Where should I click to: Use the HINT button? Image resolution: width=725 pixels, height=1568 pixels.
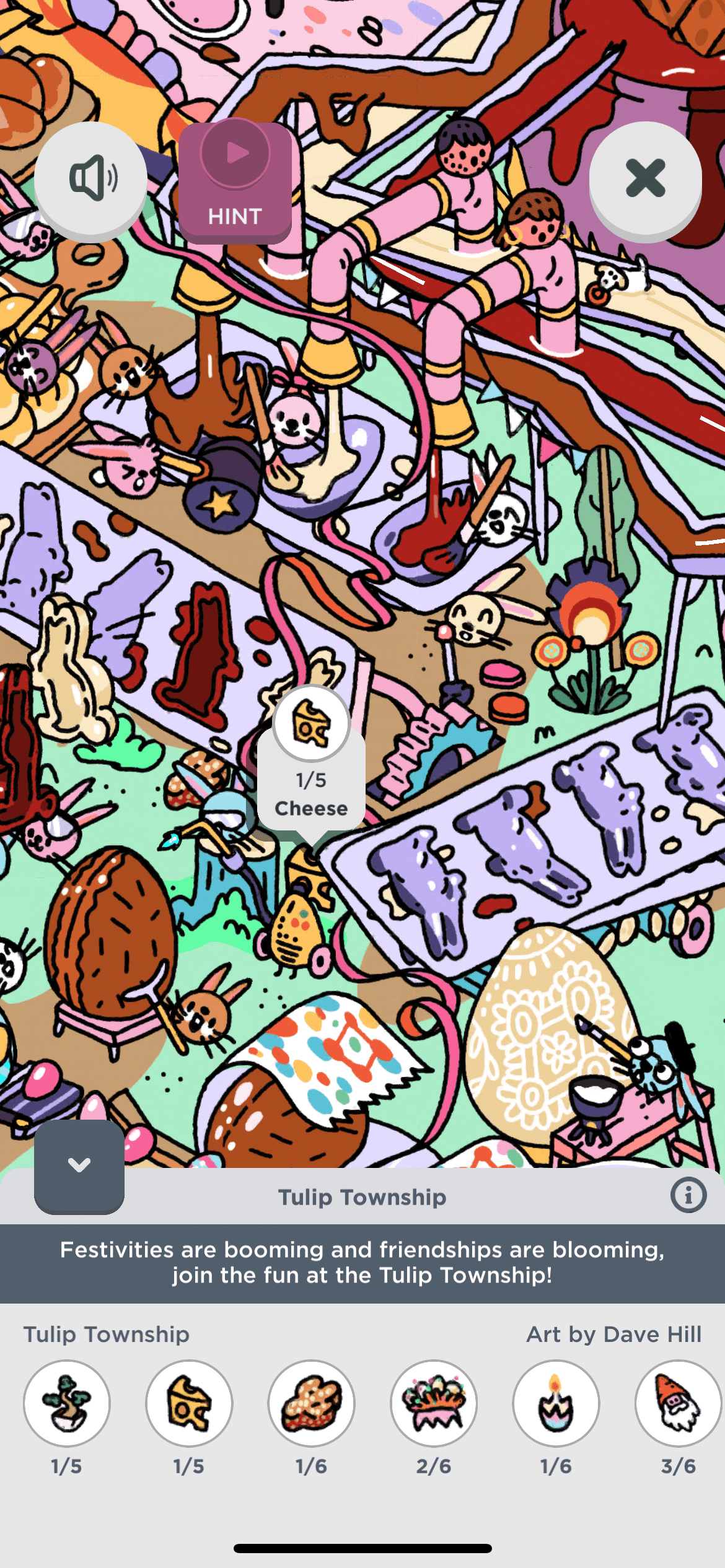[235, 181]
